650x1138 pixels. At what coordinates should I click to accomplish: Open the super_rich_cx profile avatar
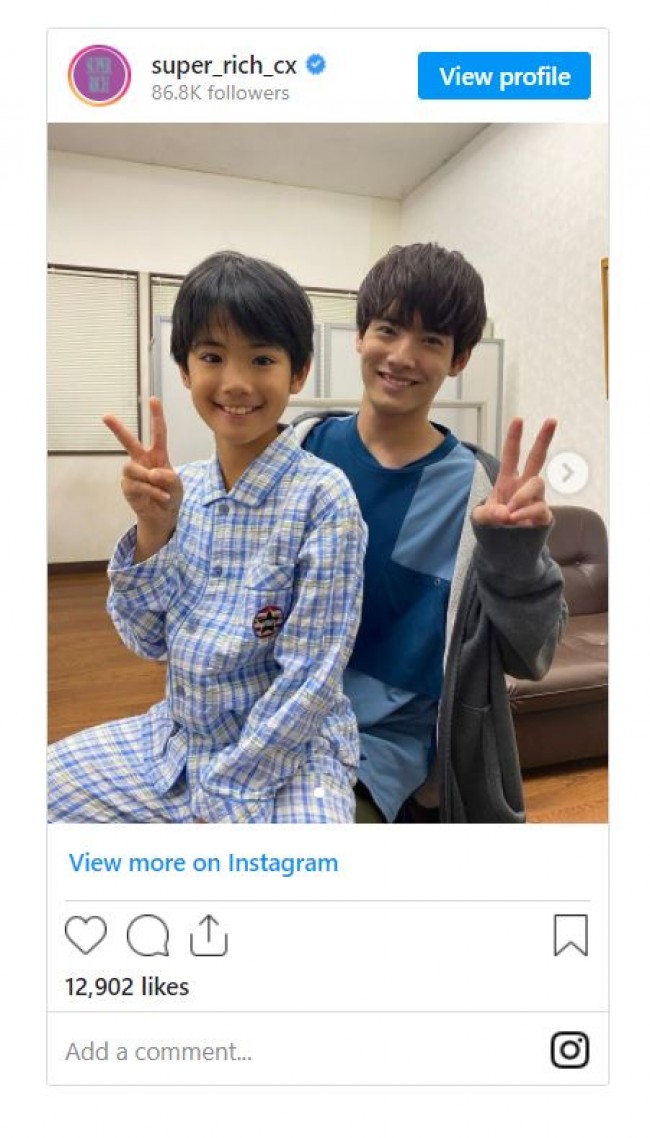click(99, 76)
